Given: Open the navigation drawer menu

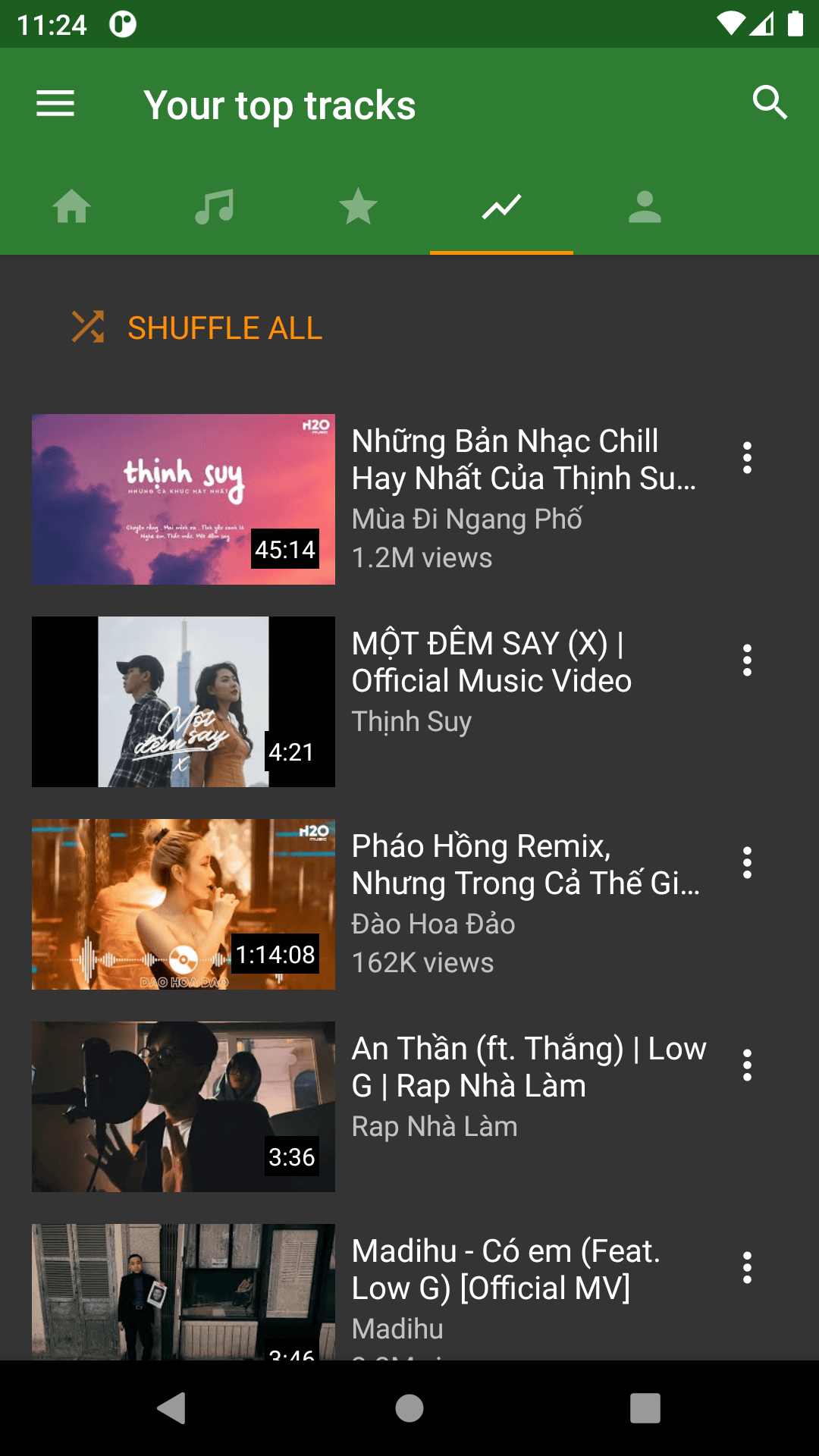Looking at the screenshot, I should [x=55, y=103].
